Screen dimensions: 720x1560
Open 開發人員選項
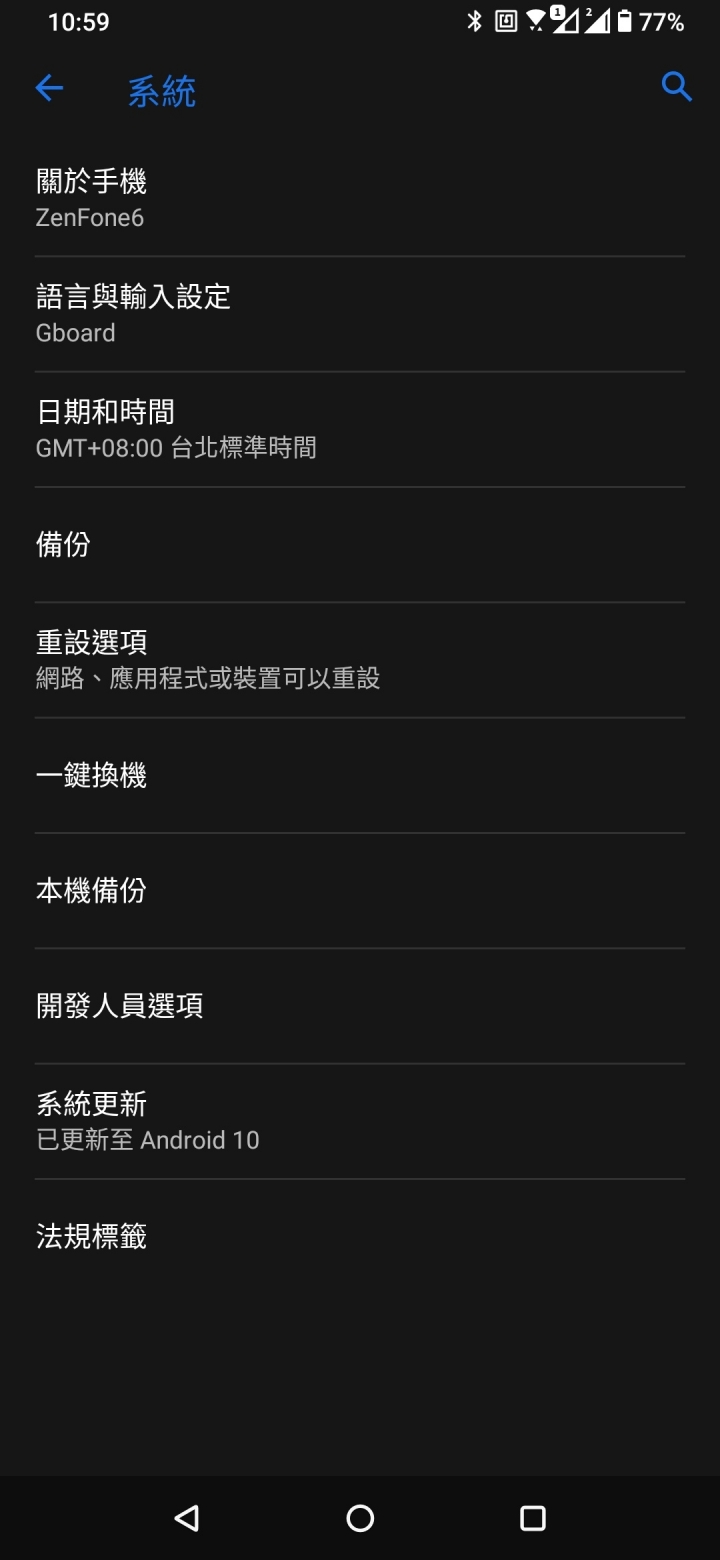point(360,1005)
